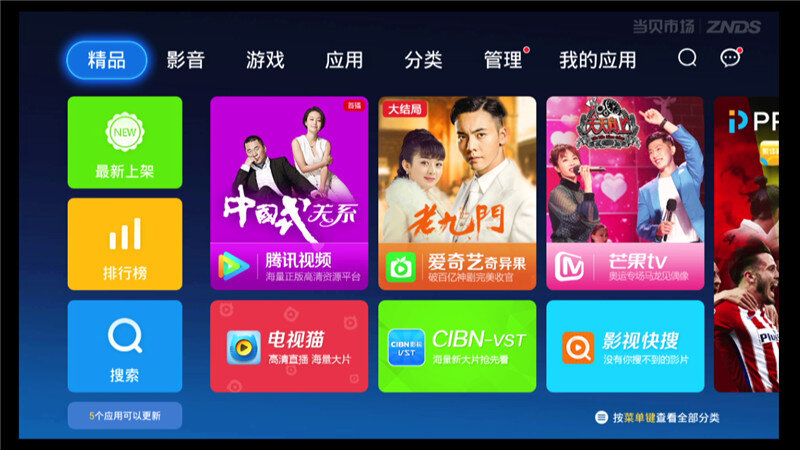800x450 pixels.
Task: Open the CIBN-VST app card
Action: pos(457,346)
